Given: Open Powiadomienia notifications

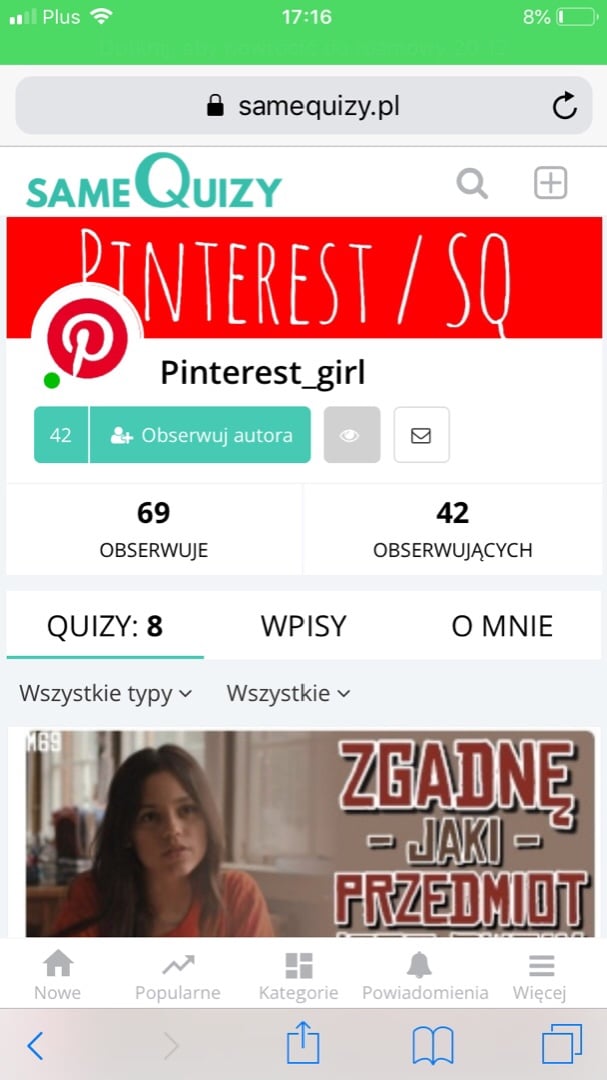Looking at the screenshot, I should (425, 976).
